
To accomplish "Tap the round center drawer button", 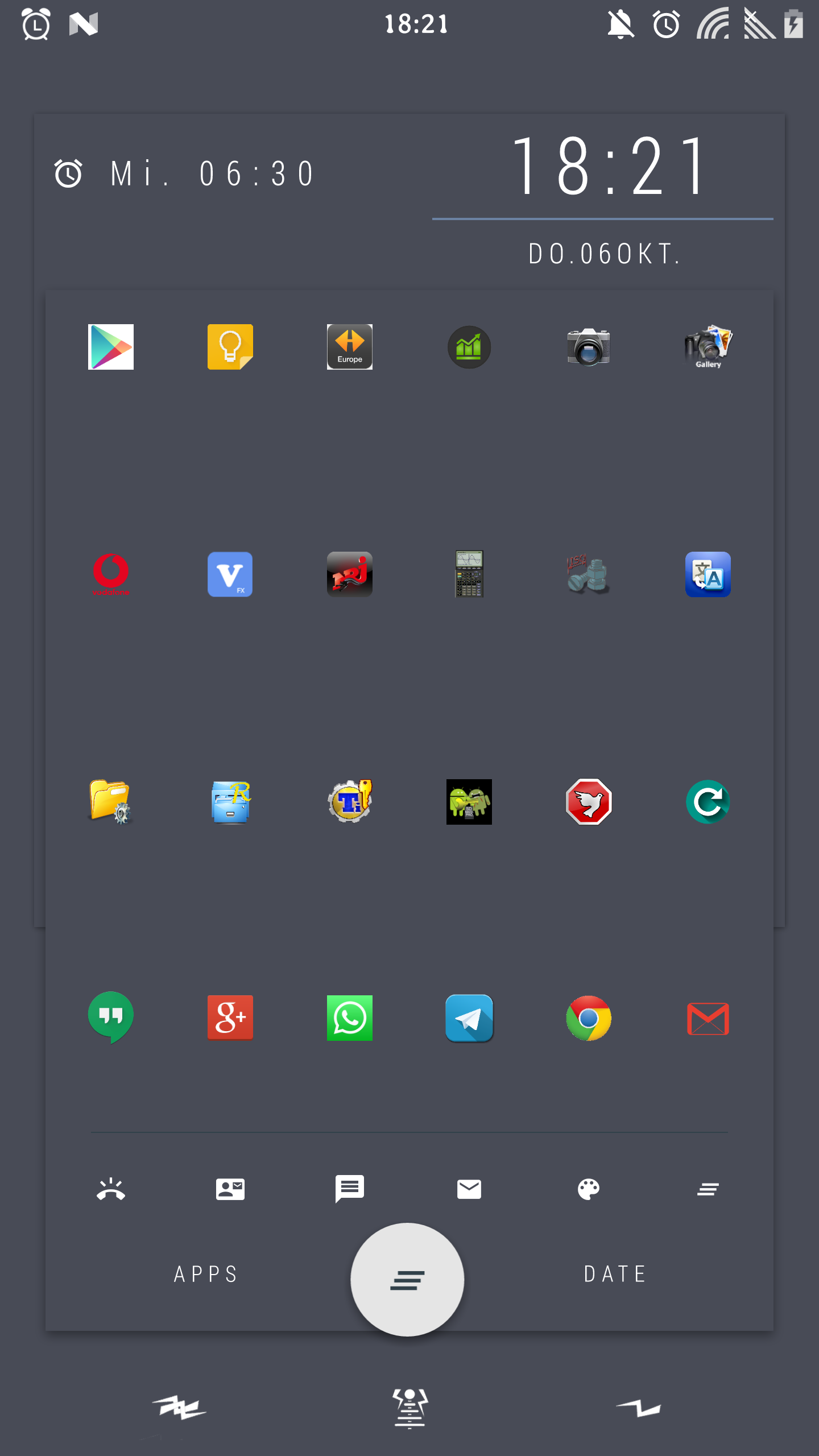I will click(407, 1280).
